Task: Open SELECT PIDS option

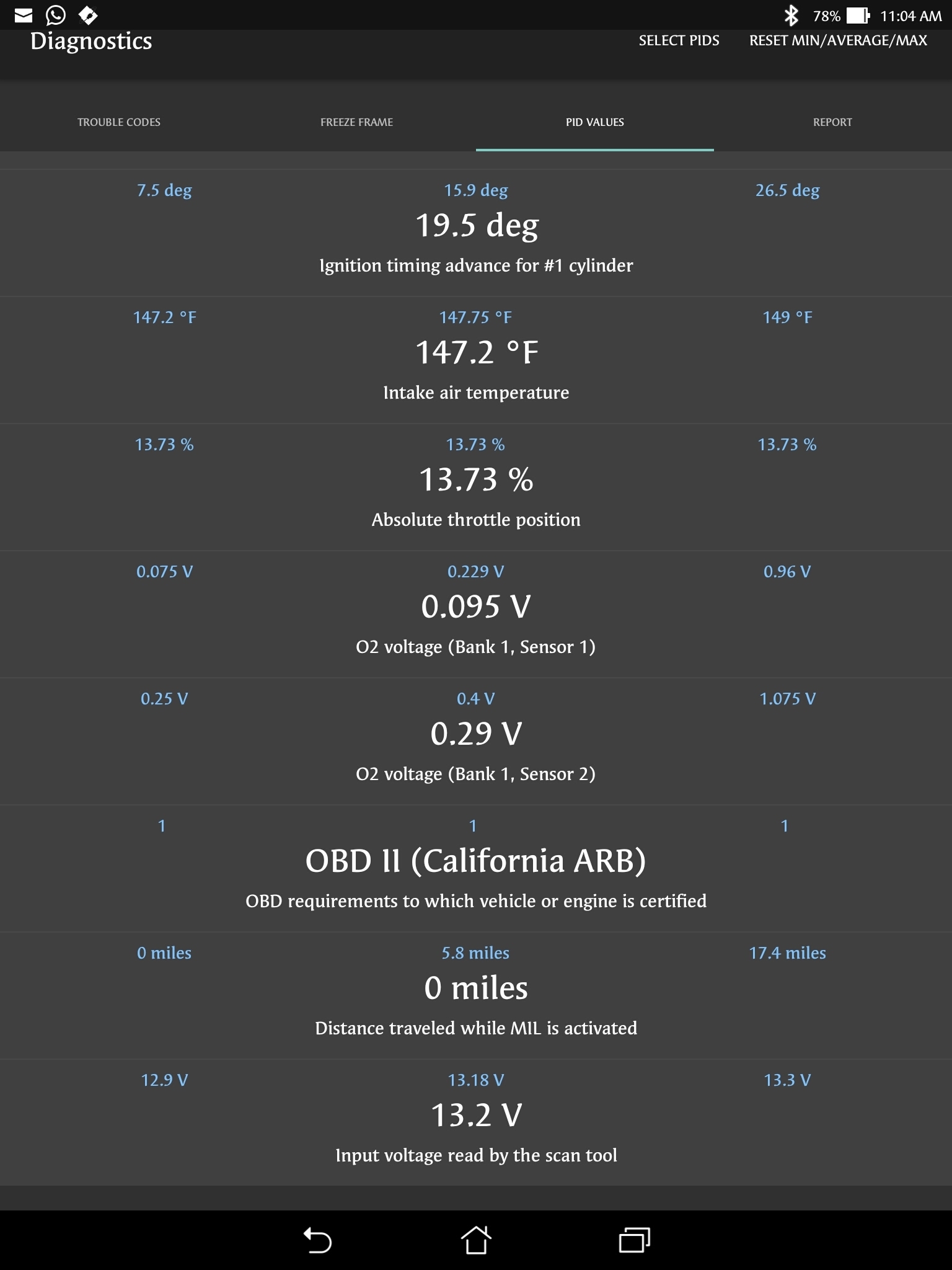Action: [679, 41]
